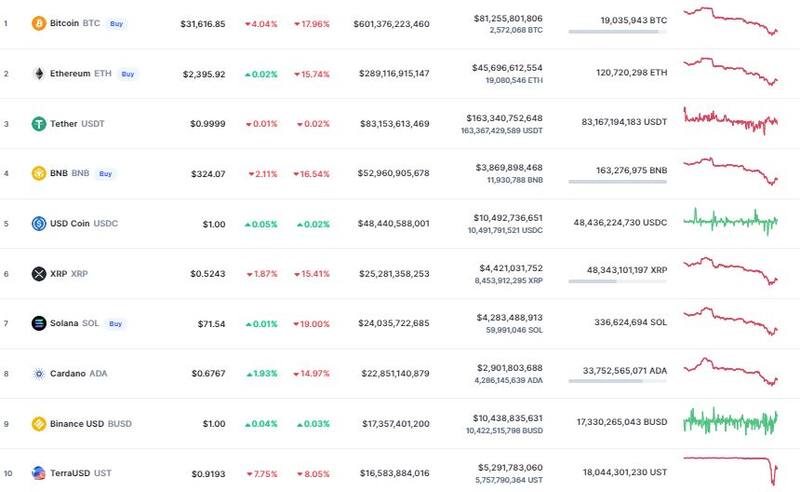Open the Bitcoin BTC row
The image size is (800, 492).
[65, 23]
